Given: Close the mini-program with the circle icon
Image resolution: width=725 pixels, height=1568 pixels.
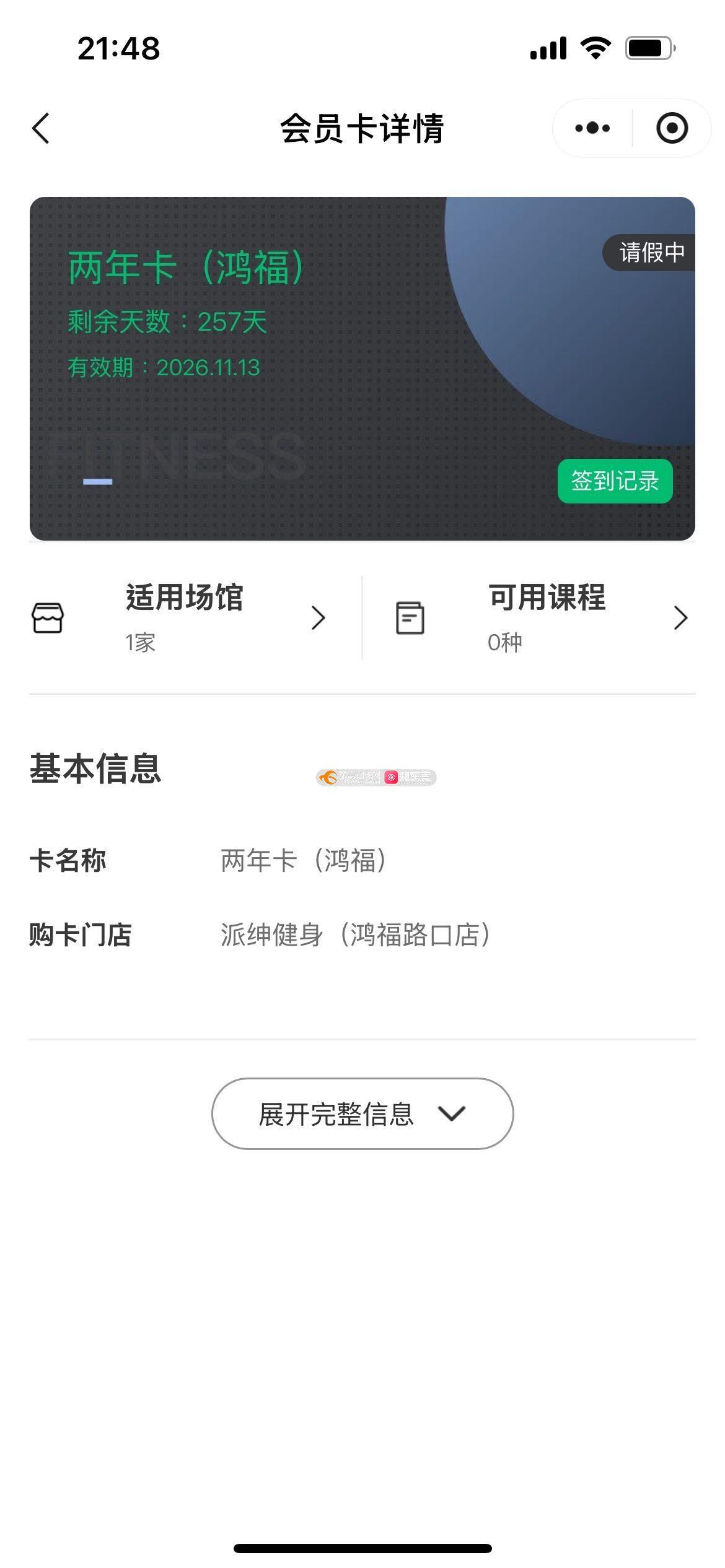Looking at the screenshot, I should tap(672, 128).
